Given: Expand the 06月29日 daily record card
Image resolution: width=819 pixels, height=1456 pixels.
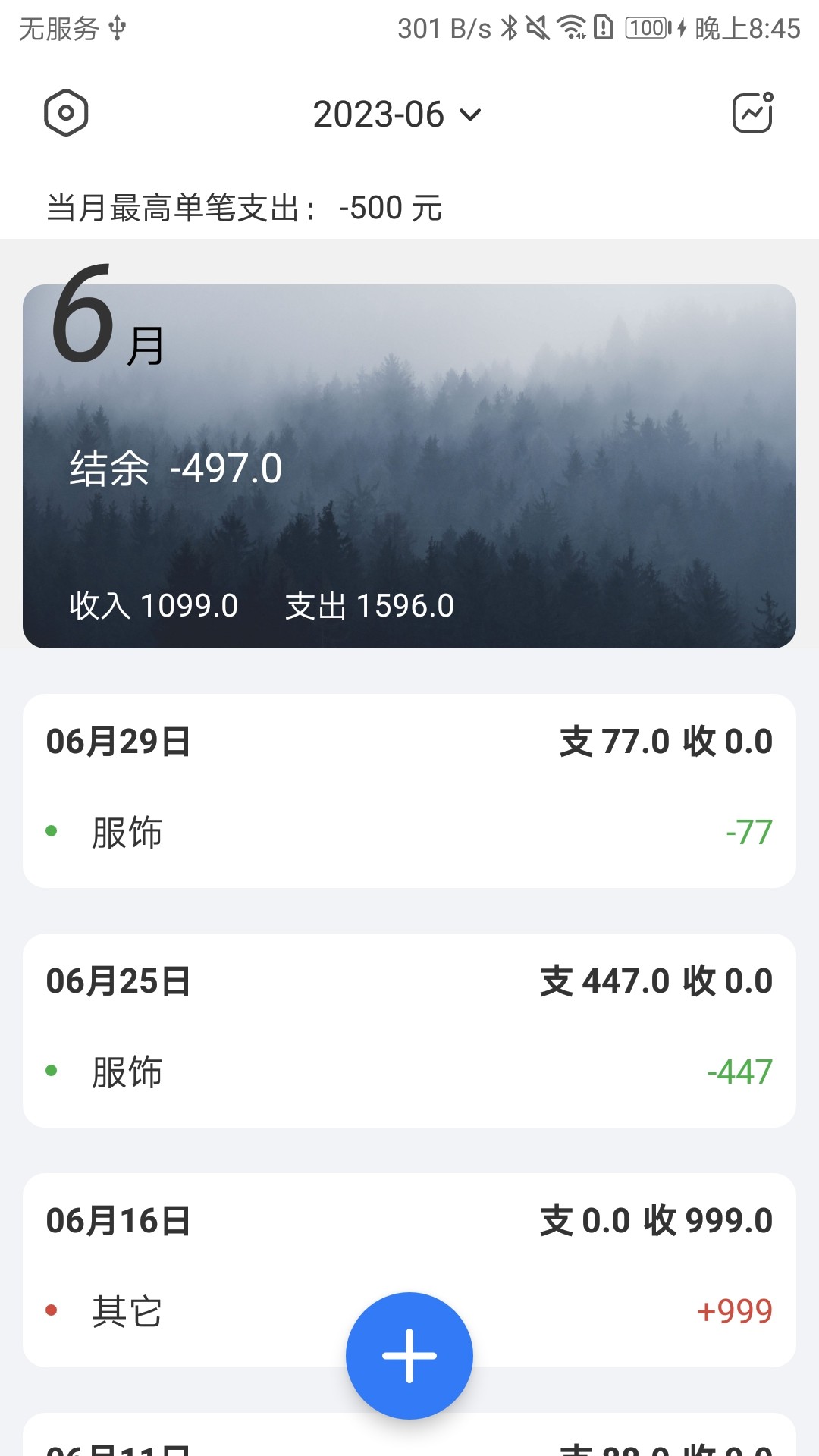Looking at the screenshot, I should click(409, 742).
